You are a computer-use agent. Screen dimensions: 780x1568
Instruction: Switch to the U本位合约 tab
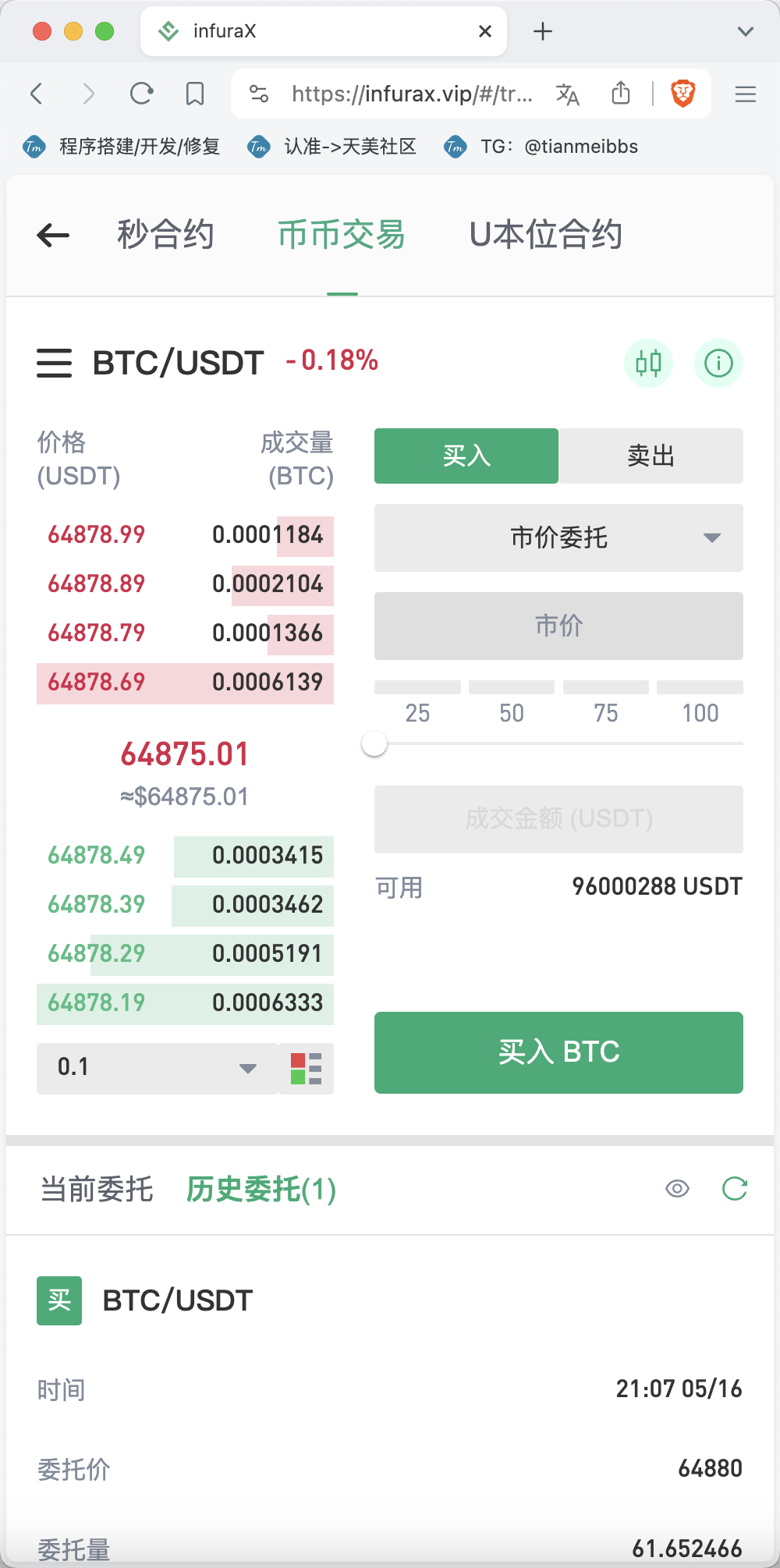(545, 235)
